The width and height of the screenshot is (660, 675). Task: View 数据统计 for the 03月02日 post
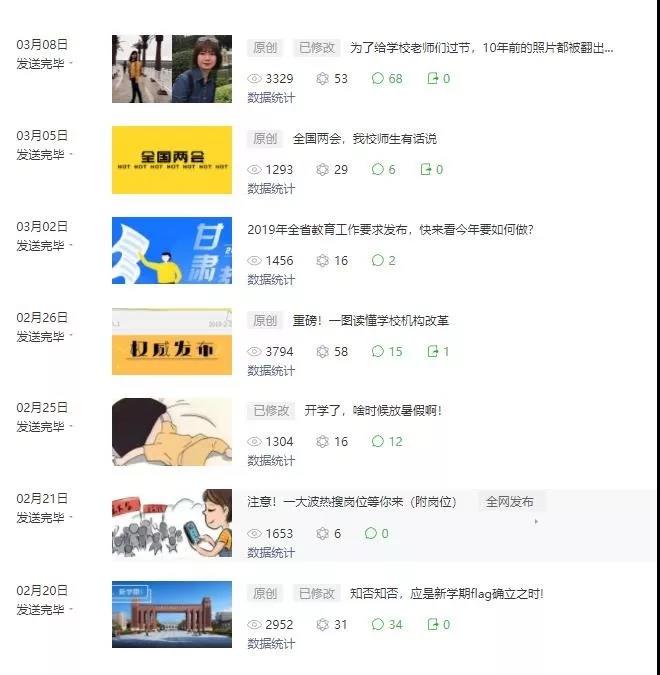tap(271, 279)
